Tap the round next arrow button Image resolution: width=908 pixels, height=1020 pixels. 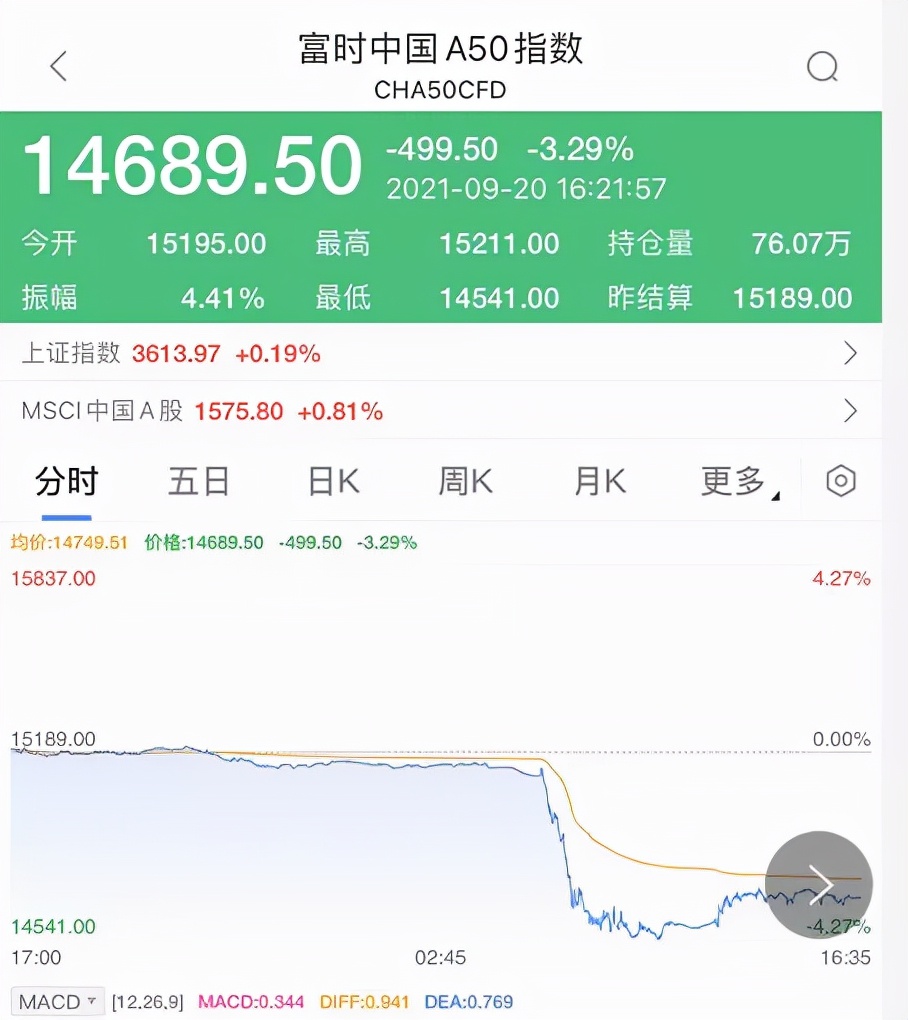[819, 885]
